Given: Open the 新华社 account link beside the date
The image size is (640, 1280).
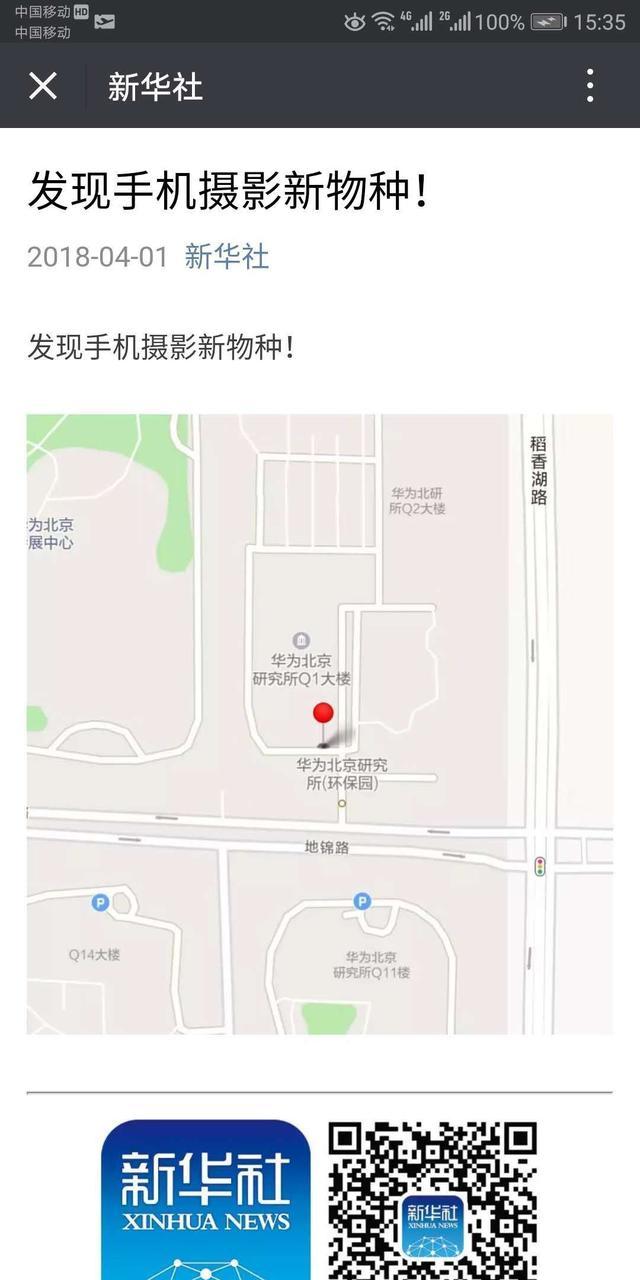Looking at the screenshot, I should [227, 256].
